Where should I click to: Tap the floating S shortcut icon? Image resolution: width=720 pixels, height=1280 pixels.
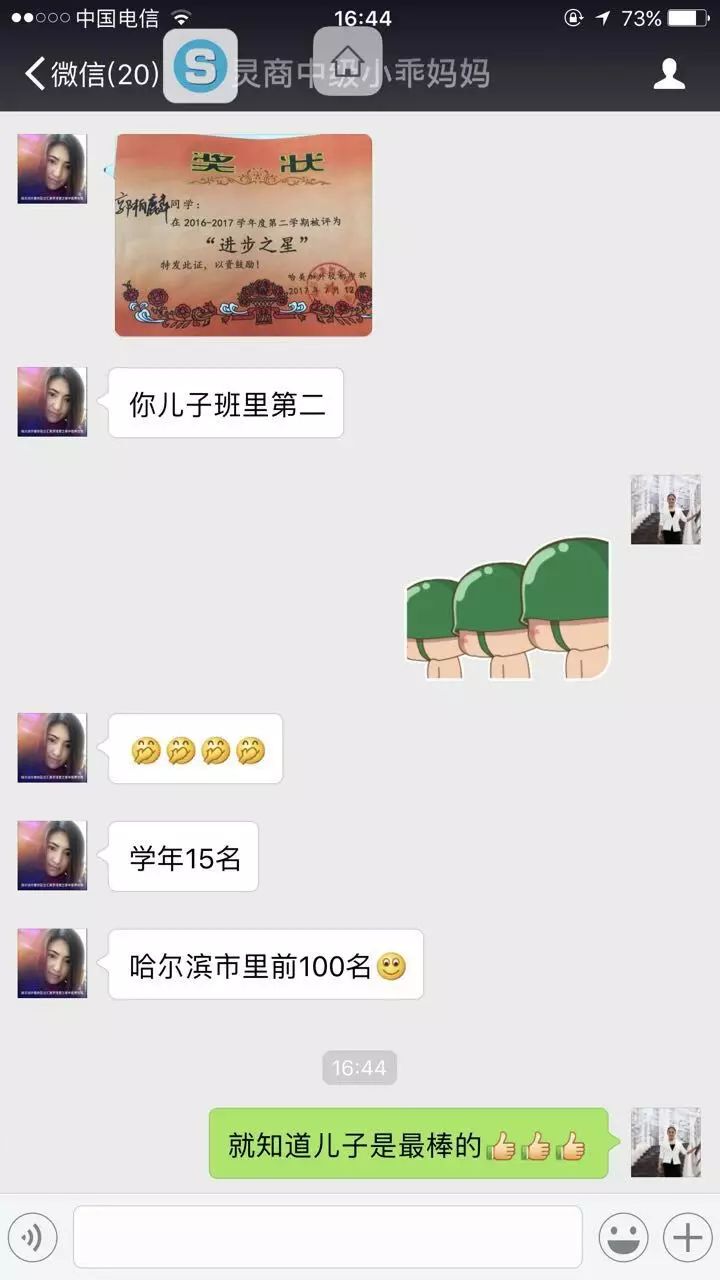tap(200, 66)
